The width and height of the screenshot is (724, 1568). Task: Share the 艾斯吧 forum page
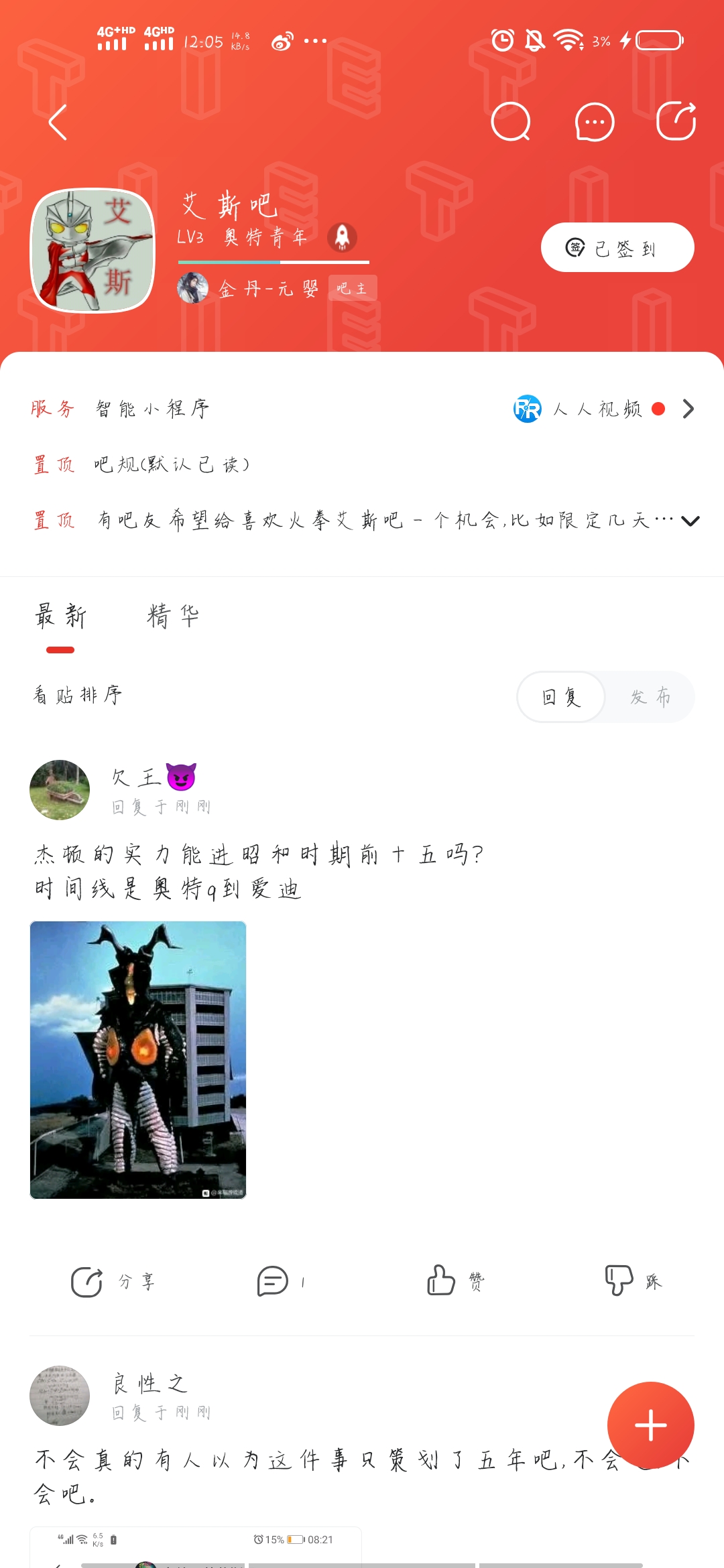pos(676,123)
